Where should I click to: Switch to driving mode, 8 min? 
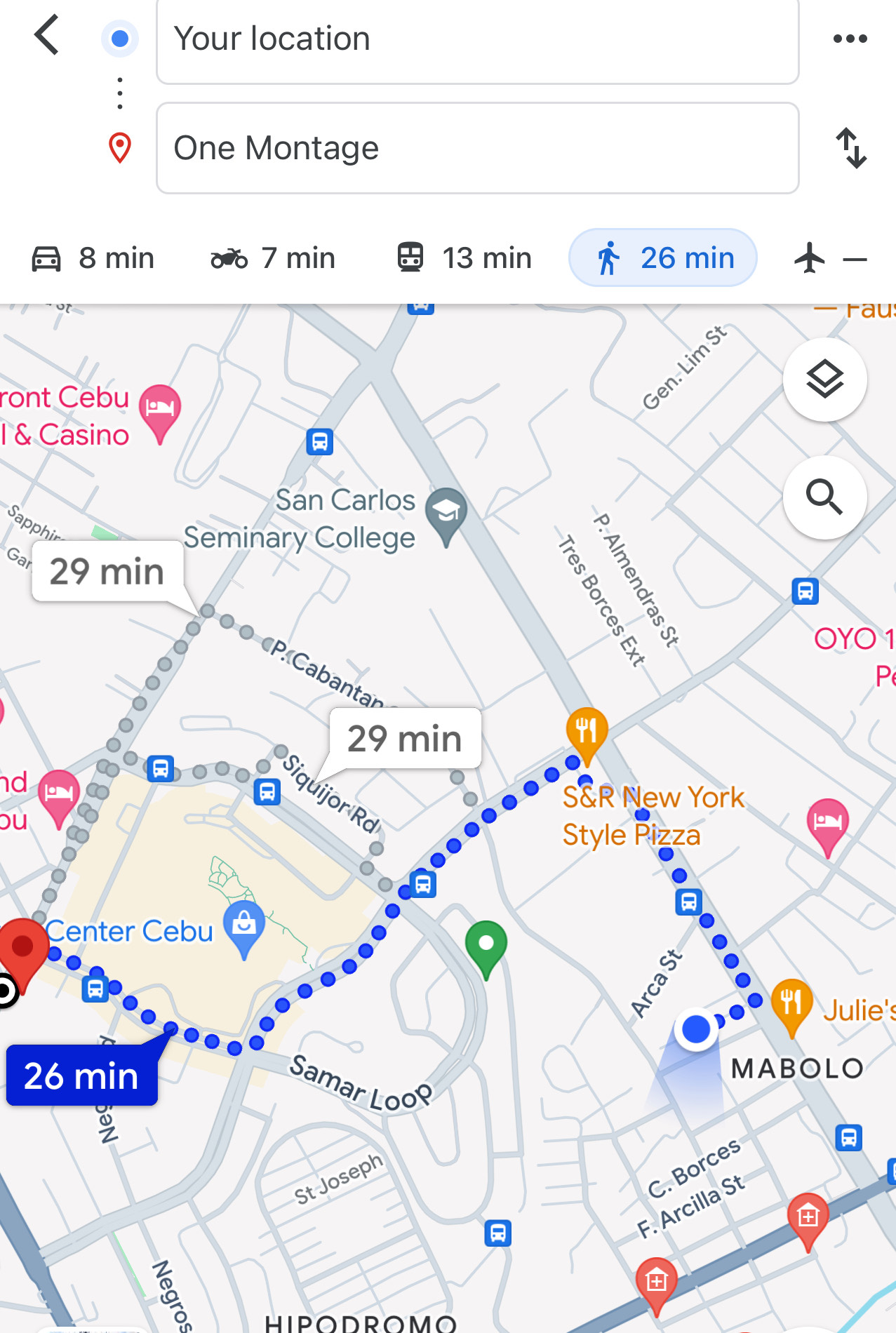coord(93,258)
